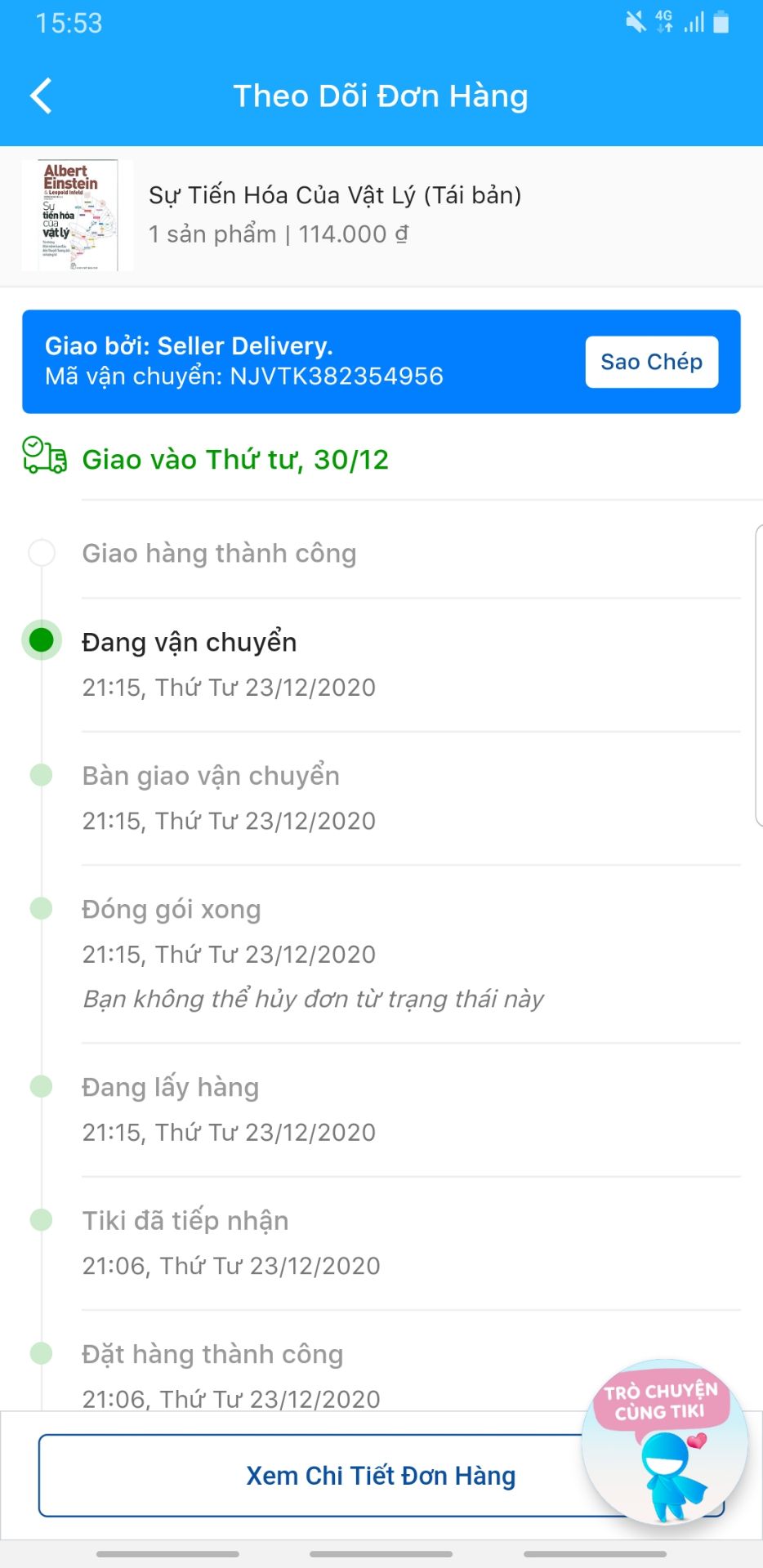Viewport: 763px width, 1568px height.
Task: Expand the Đóng gói xong timeline entry
Action: (171, 908)
